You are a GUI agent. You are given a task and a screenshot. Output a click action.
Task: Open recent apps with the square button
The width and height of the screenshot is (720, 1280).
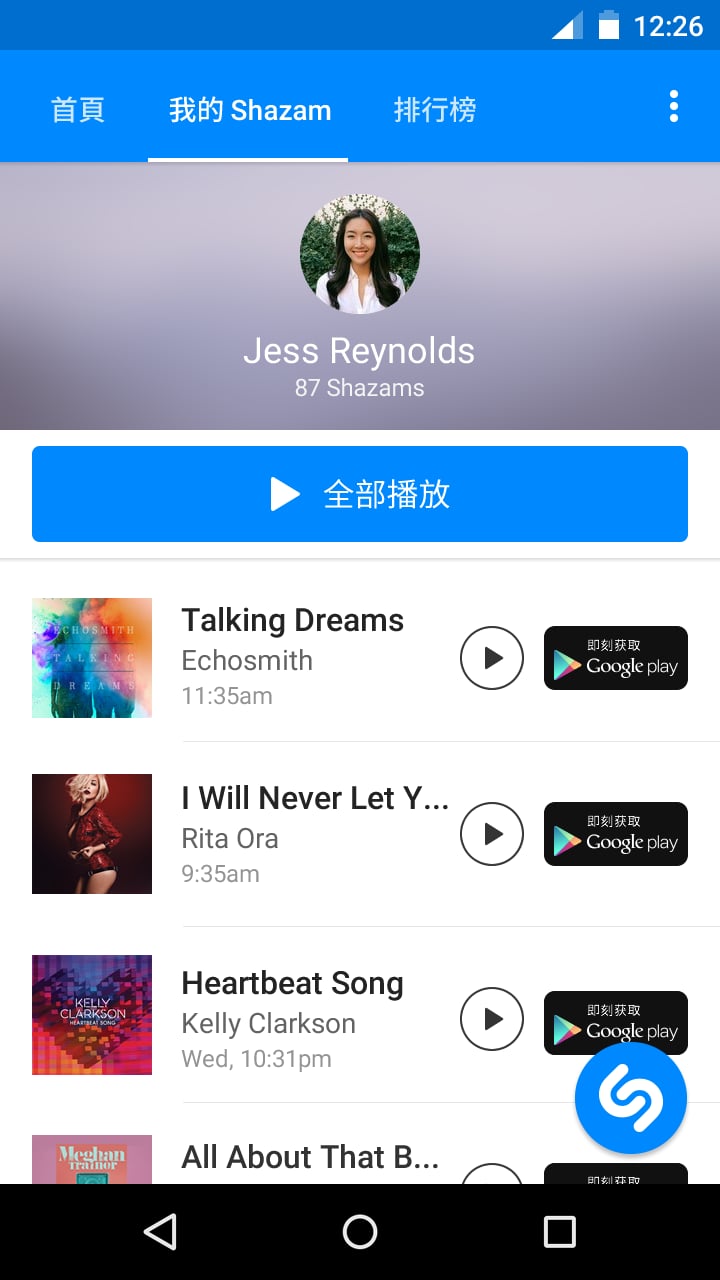(x=561, y=1231)
